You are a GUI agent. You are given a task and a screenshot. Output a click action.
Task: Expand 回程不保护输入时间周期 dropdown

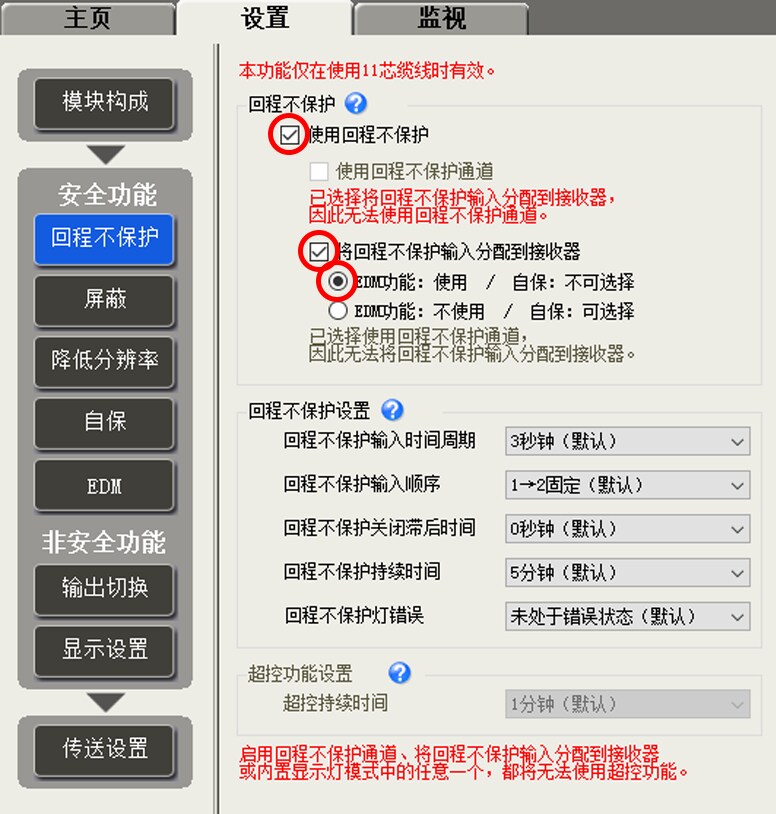(627, 441)
